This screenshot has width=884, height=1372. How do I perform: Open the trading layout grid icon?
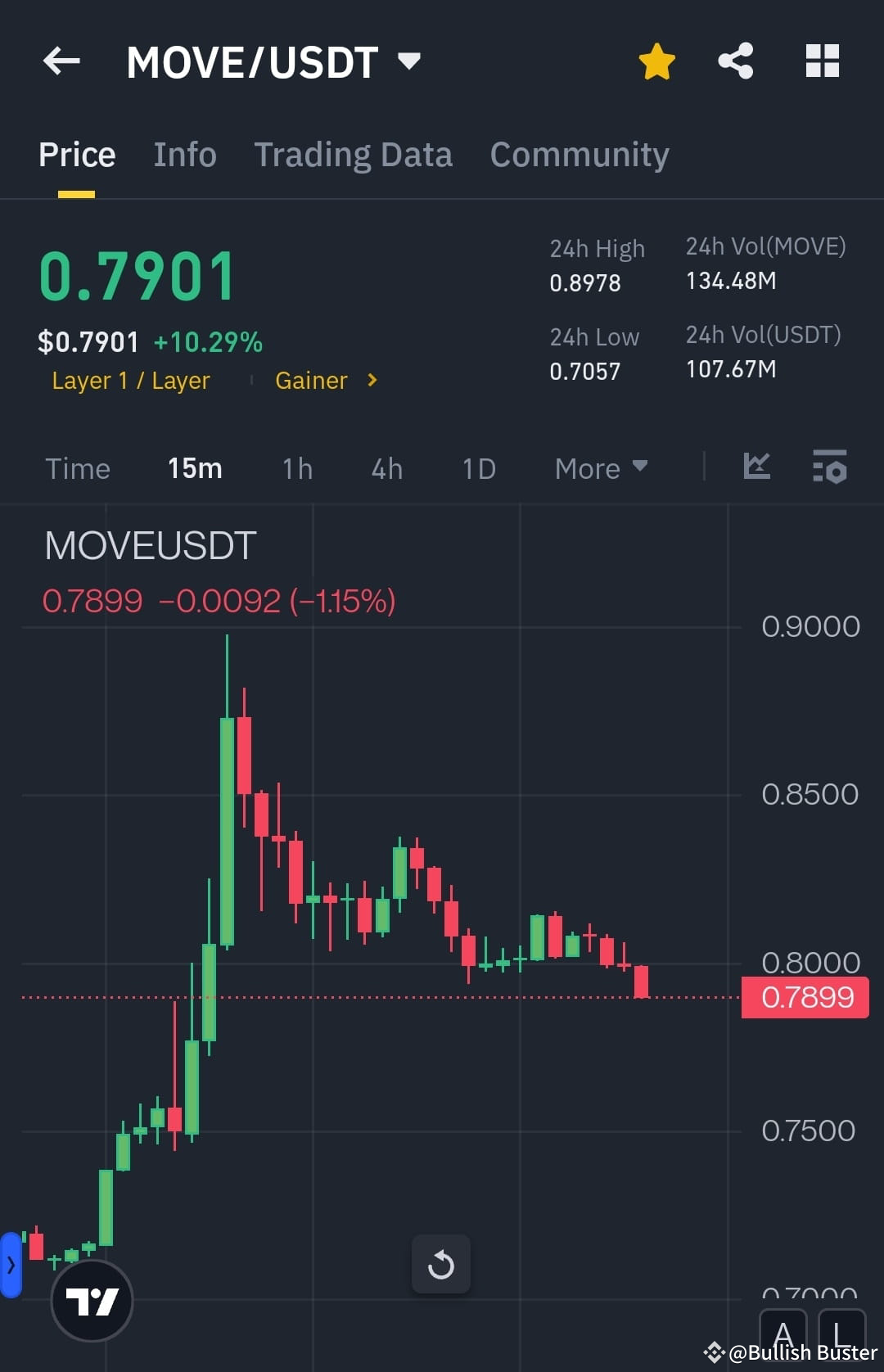822,60
